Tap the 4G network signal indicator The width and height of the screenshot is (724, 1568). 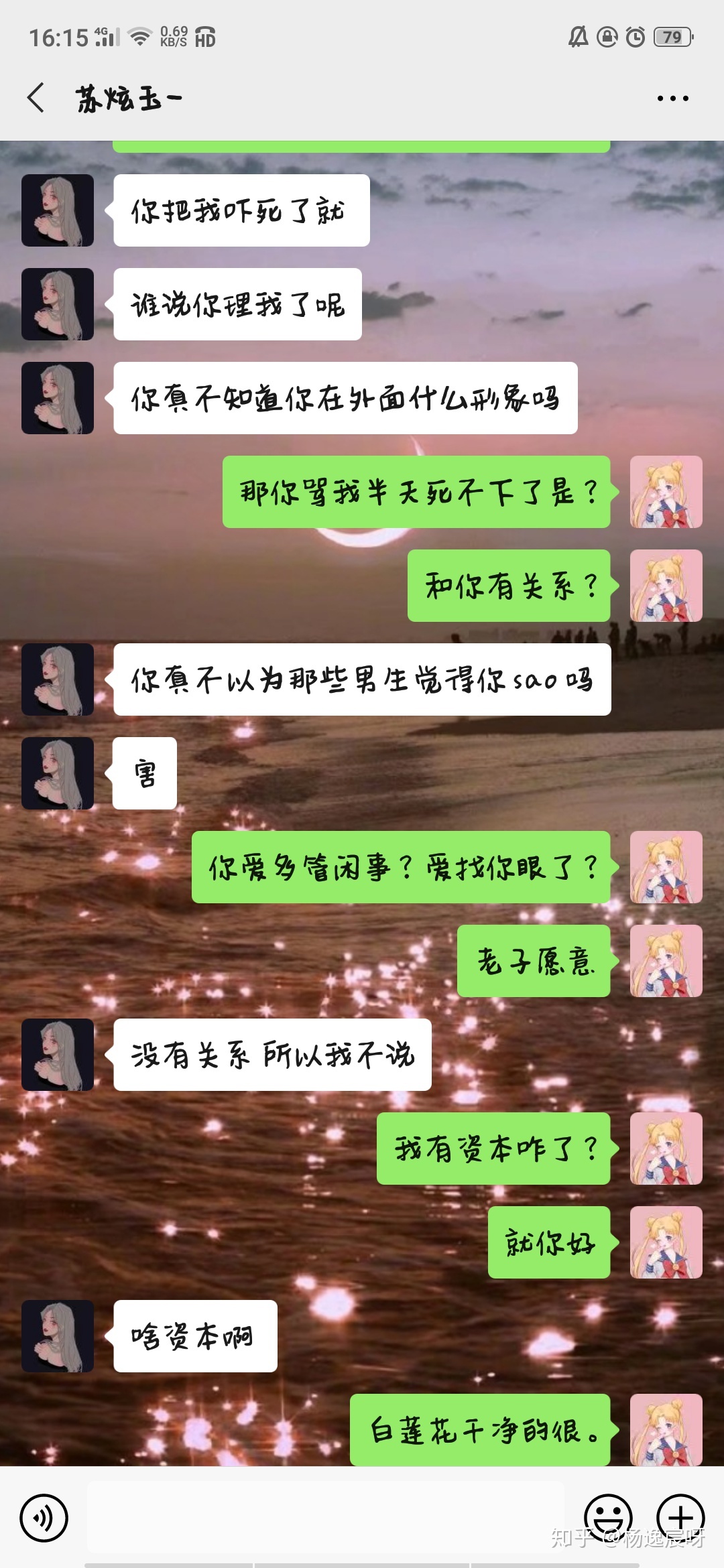104,37
